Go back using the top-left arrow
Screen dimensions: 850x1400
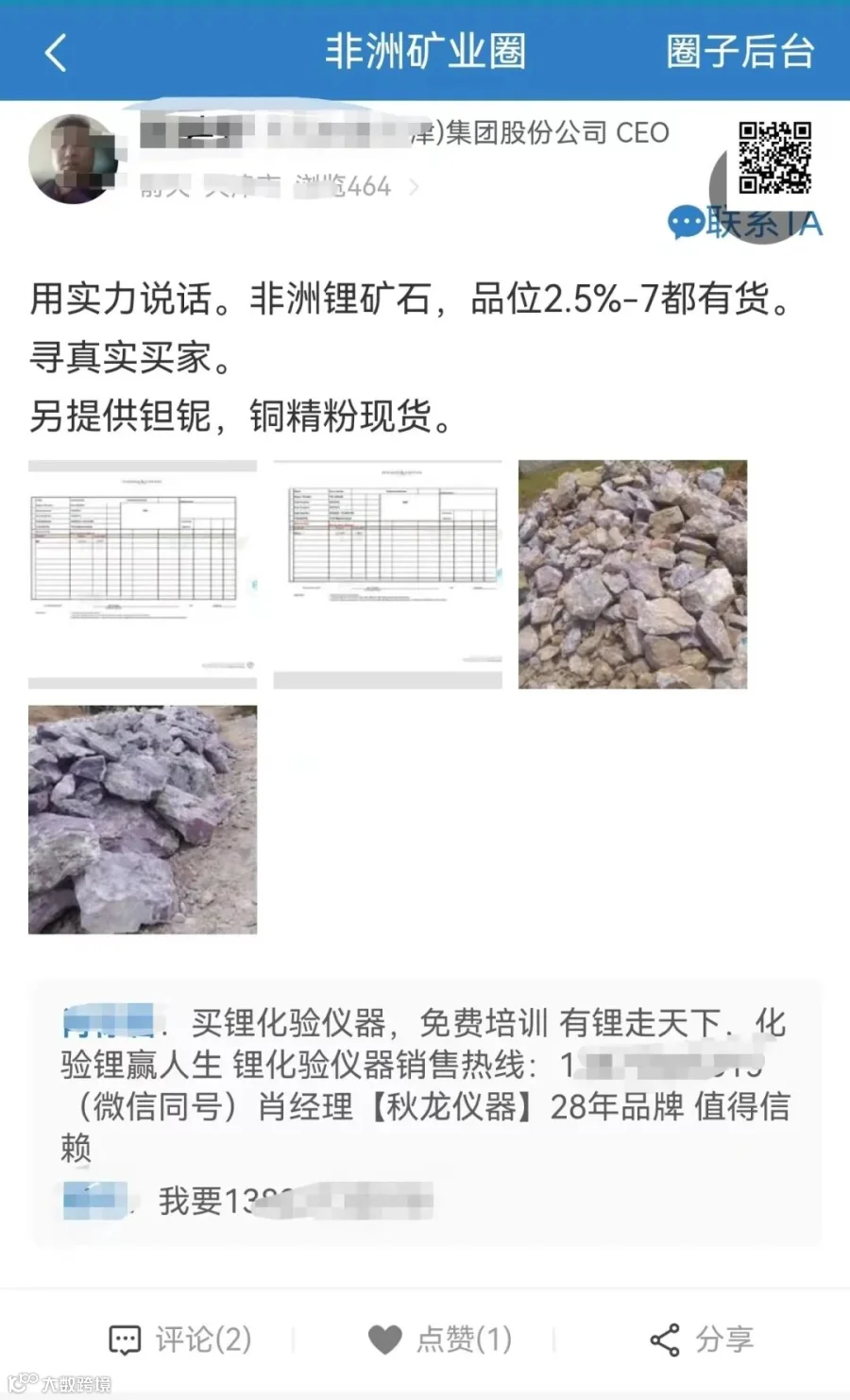pyautogui.click(x=56, y=52)
